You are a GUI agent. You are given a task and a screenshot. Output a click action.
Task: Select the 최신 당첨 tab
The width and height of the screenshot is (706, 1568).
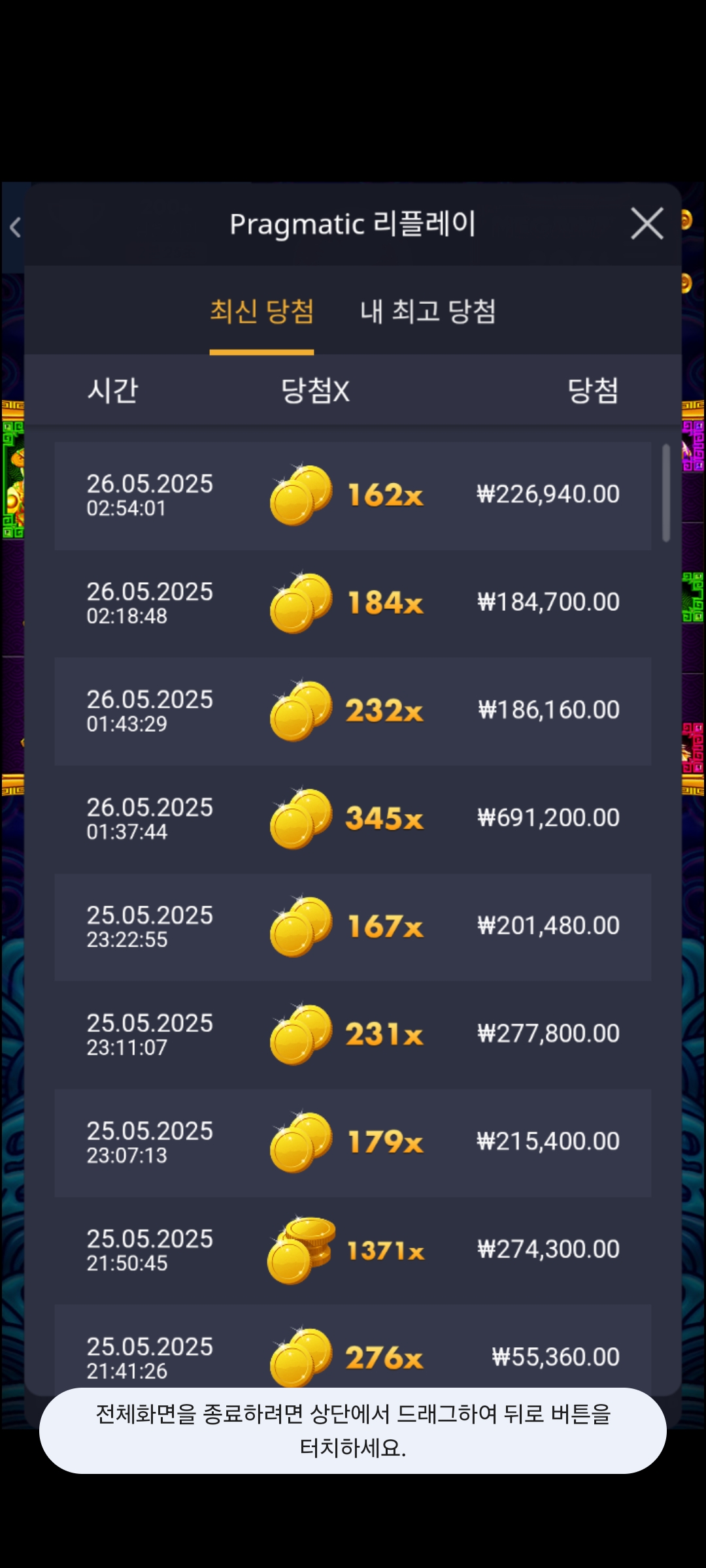[x=261, y=312]
